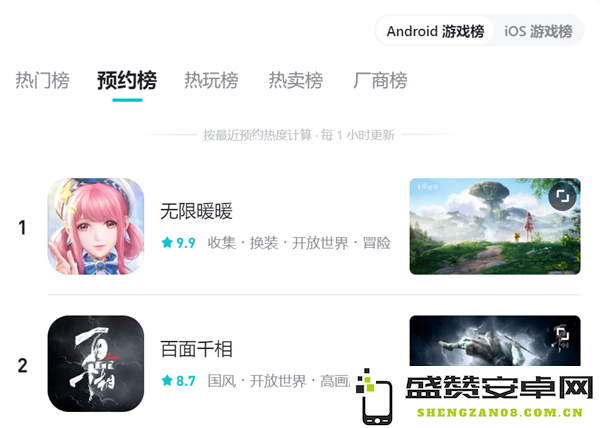Switch to the 厂商榜 tab

point(380,80)
